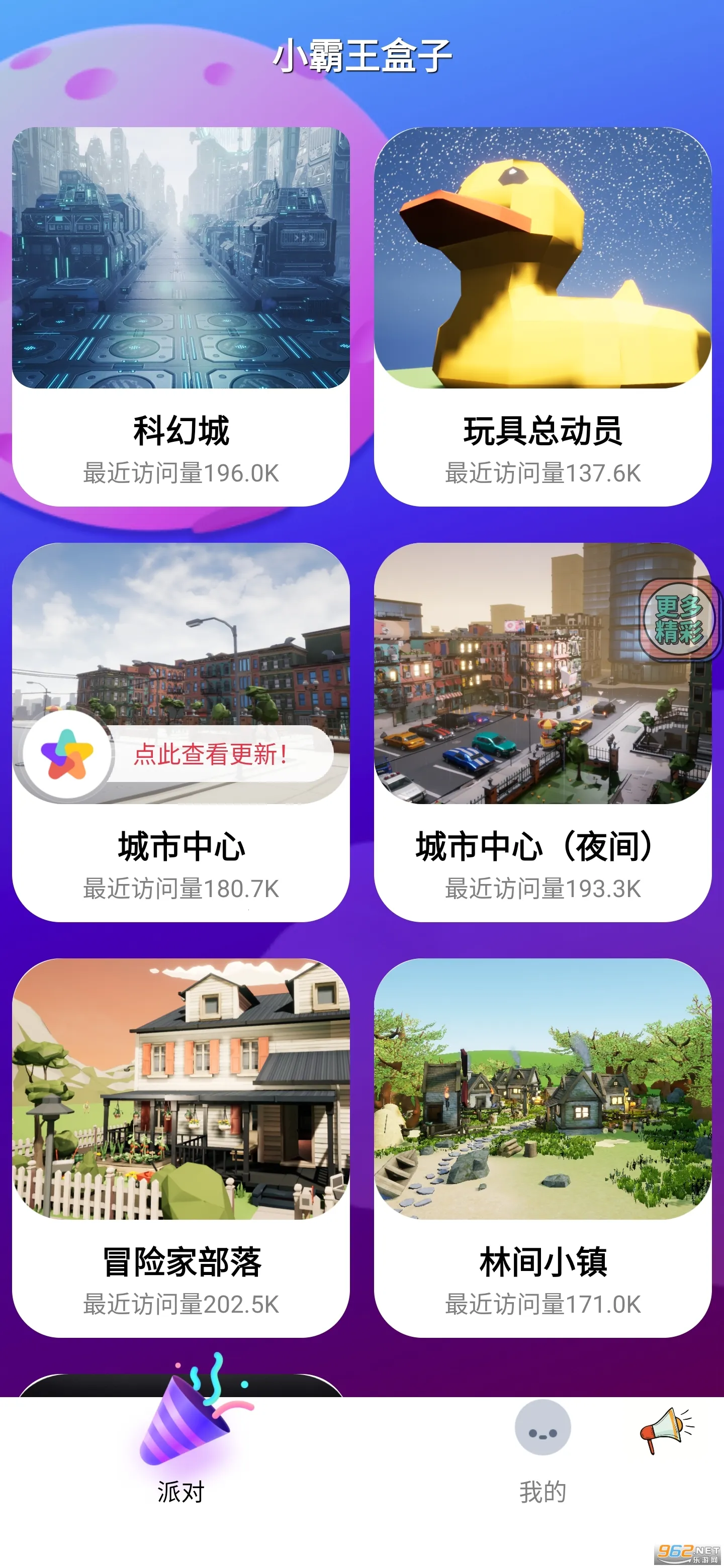The width and height of the screenshot is (724, 1568).
Task: Tap the 点此查看更新 update banner
Action: pos(210,754)
